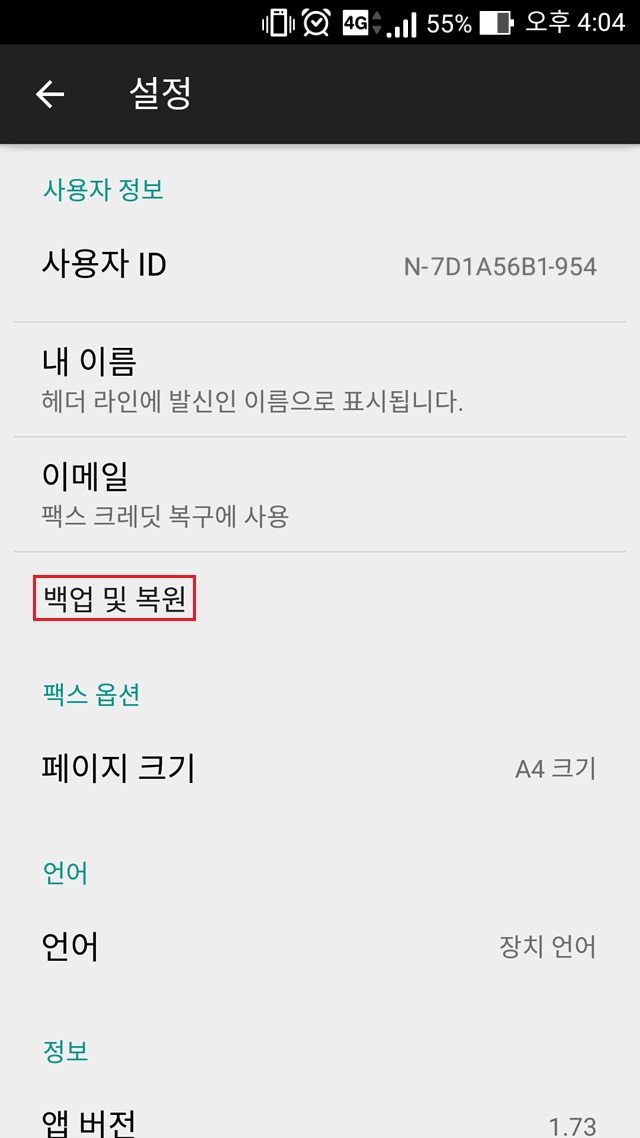
Task: Open the 사용자 ID row
Action: coord(320,266)
